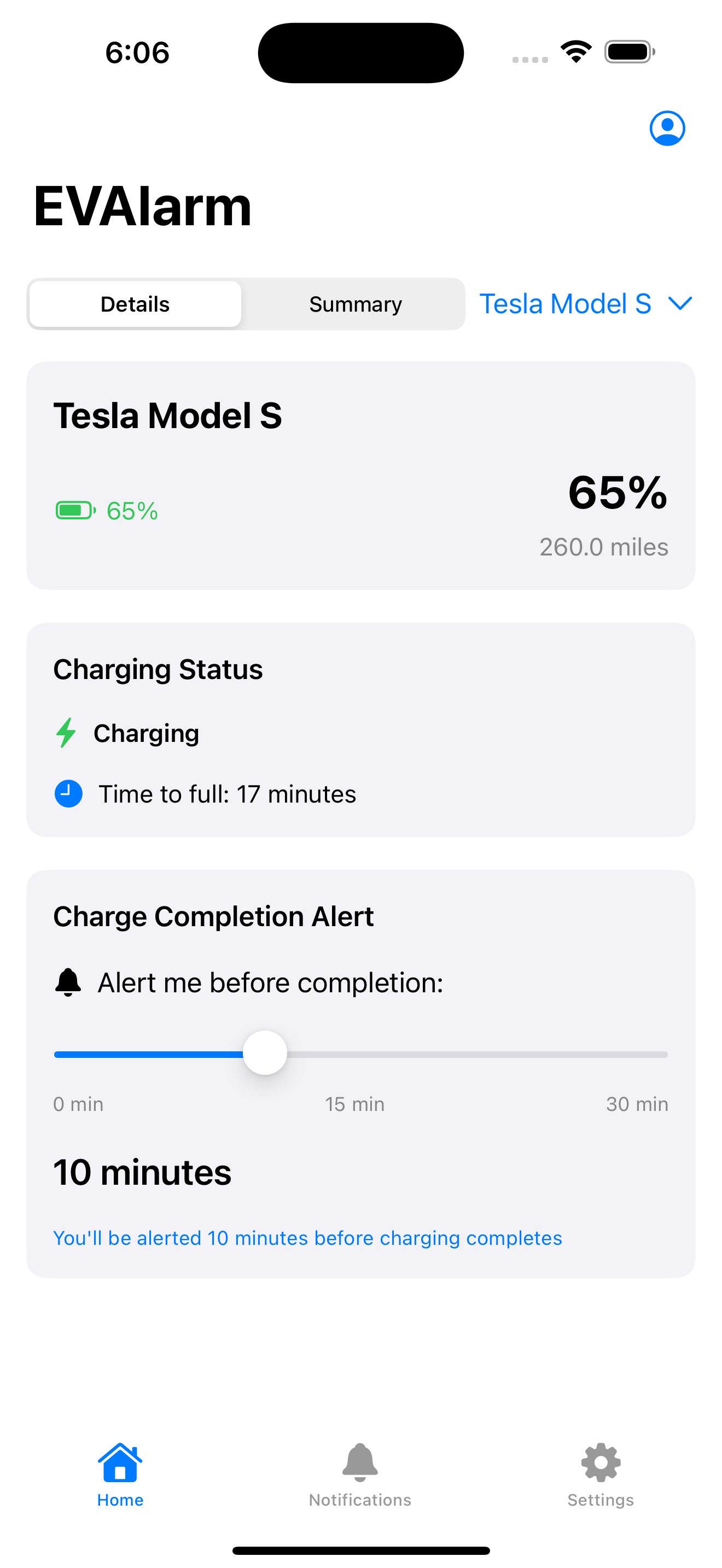Click the blue clock icon

pyautogui.click(x=68, y=793)
